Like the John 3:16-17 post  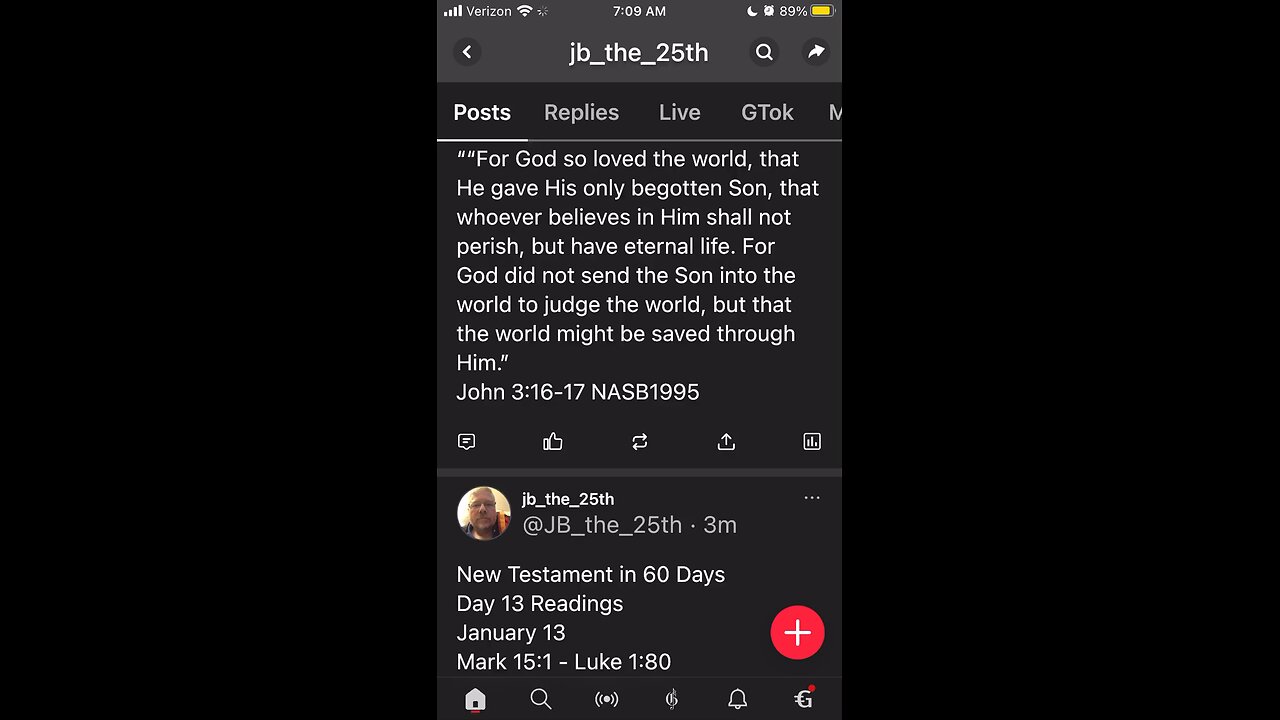point(553,441)
